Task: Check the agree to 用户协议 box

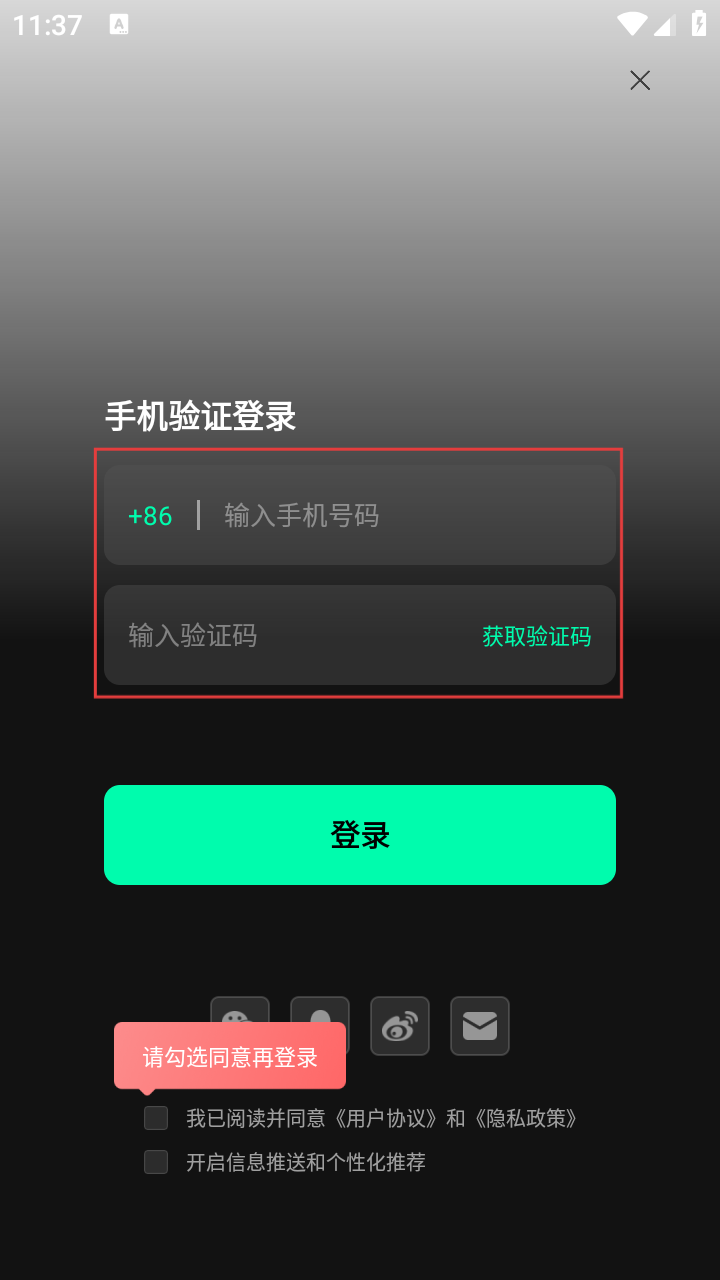Action: (156, 1118)
